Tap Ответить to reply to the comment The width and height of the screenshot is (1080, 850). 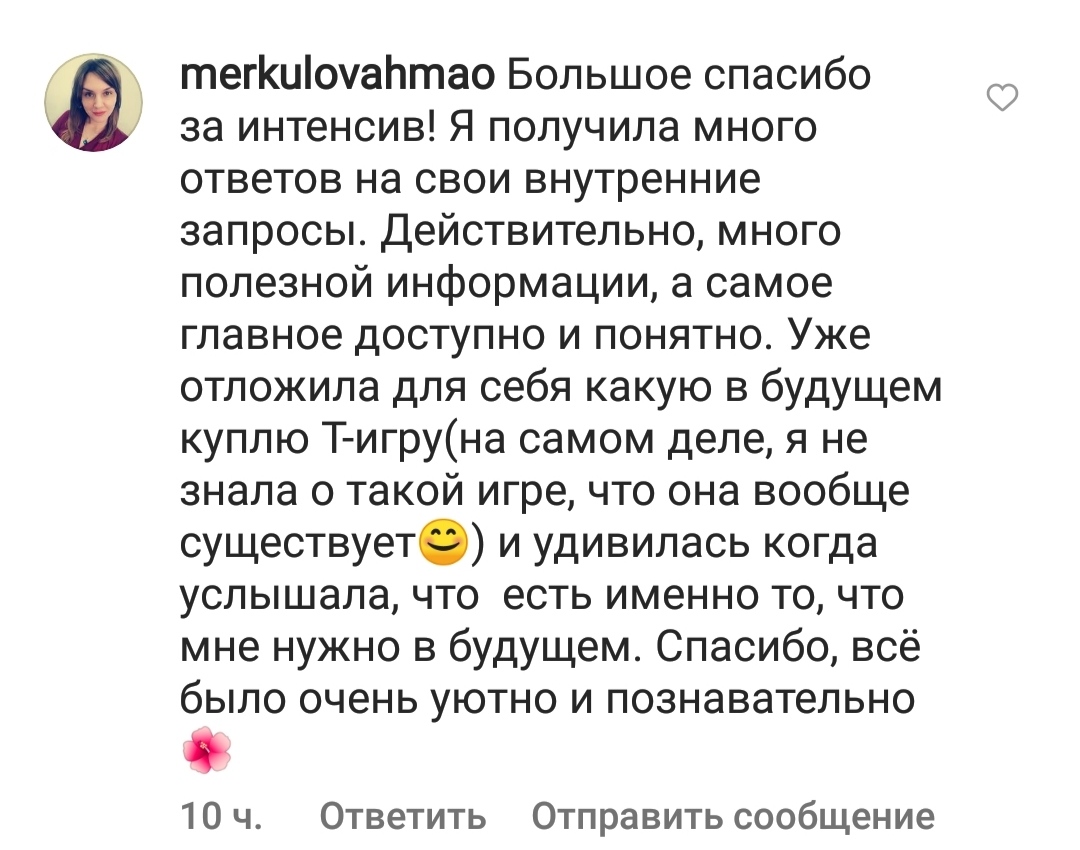[x=402, y=817]
